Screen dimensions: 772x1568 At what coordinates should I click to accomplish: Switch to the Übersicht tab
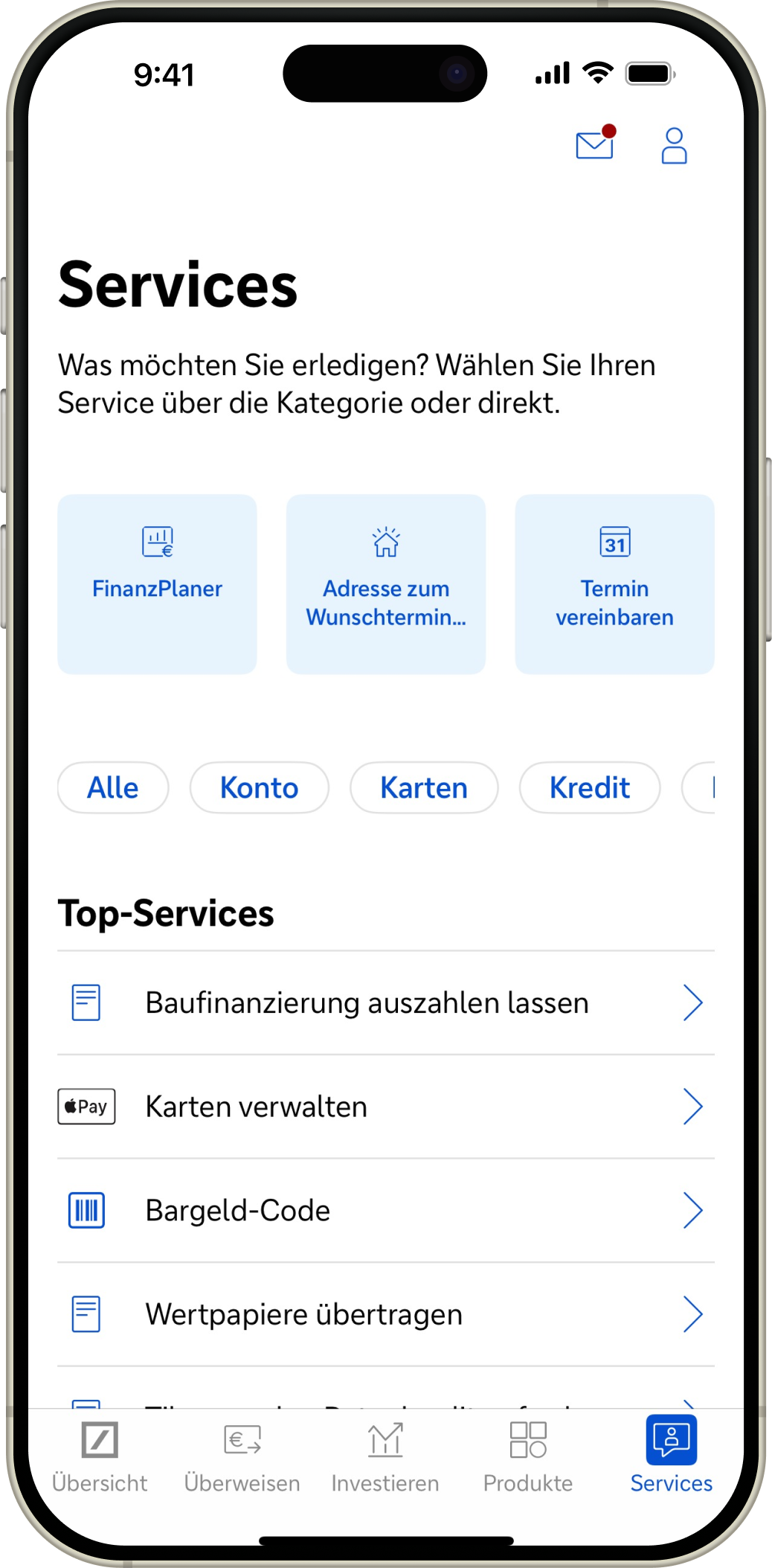(100, 1456)
